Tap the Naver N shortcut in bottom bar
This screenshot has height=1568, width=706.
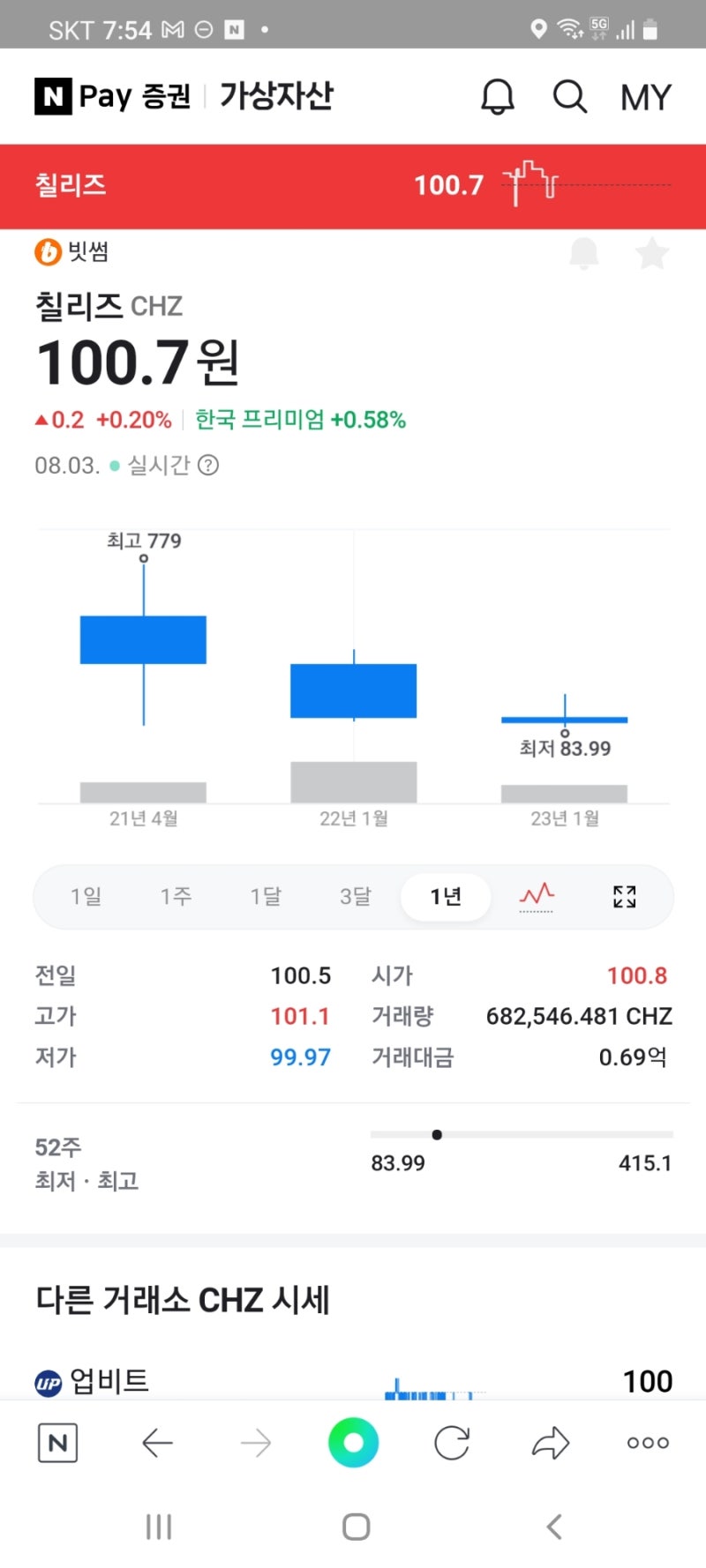[x=56, y=1443]
